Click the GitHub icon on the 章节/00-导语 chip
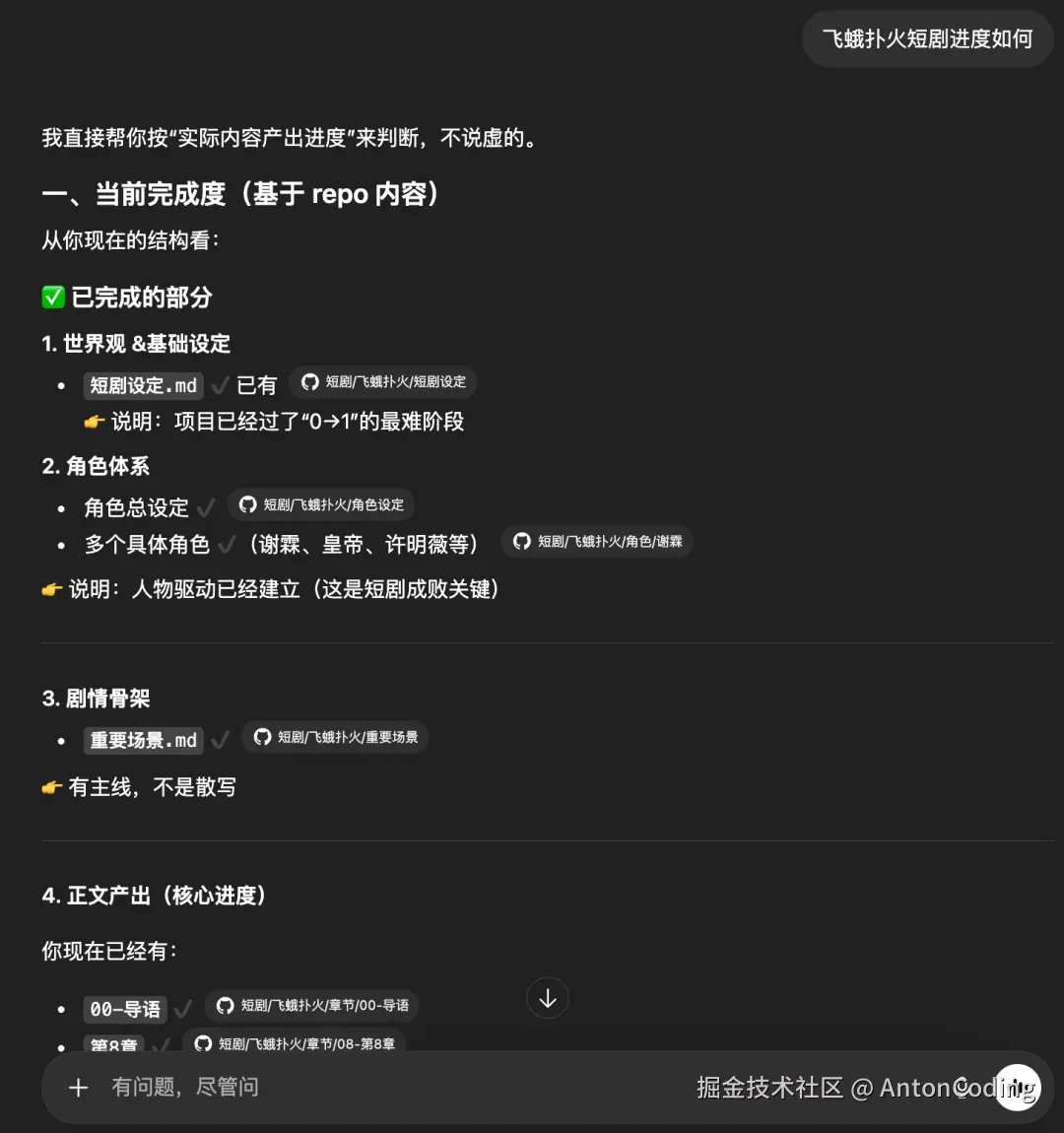Screen dimensions: 1064x1133 pos(225,1005)
